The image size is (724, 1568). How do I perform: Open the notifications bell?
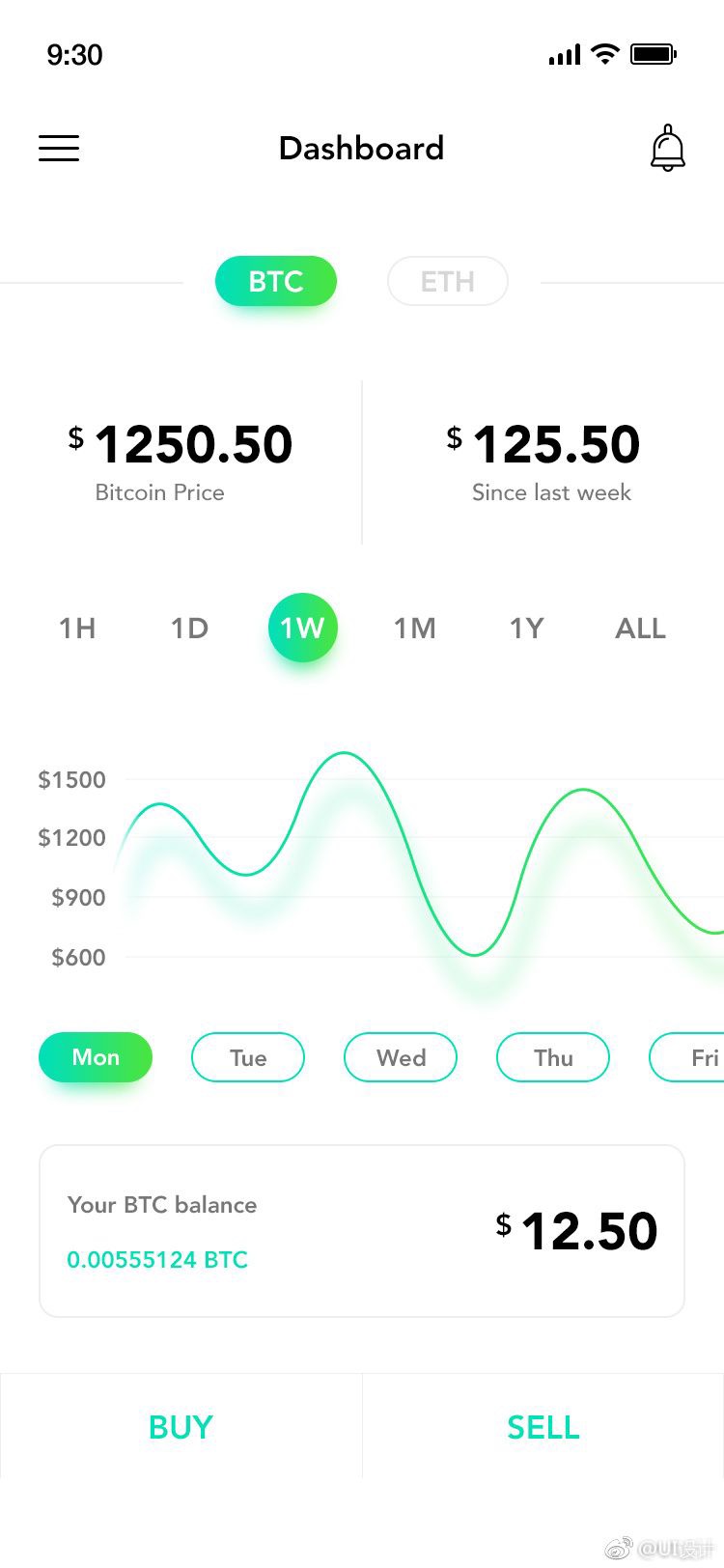[667, 148]
